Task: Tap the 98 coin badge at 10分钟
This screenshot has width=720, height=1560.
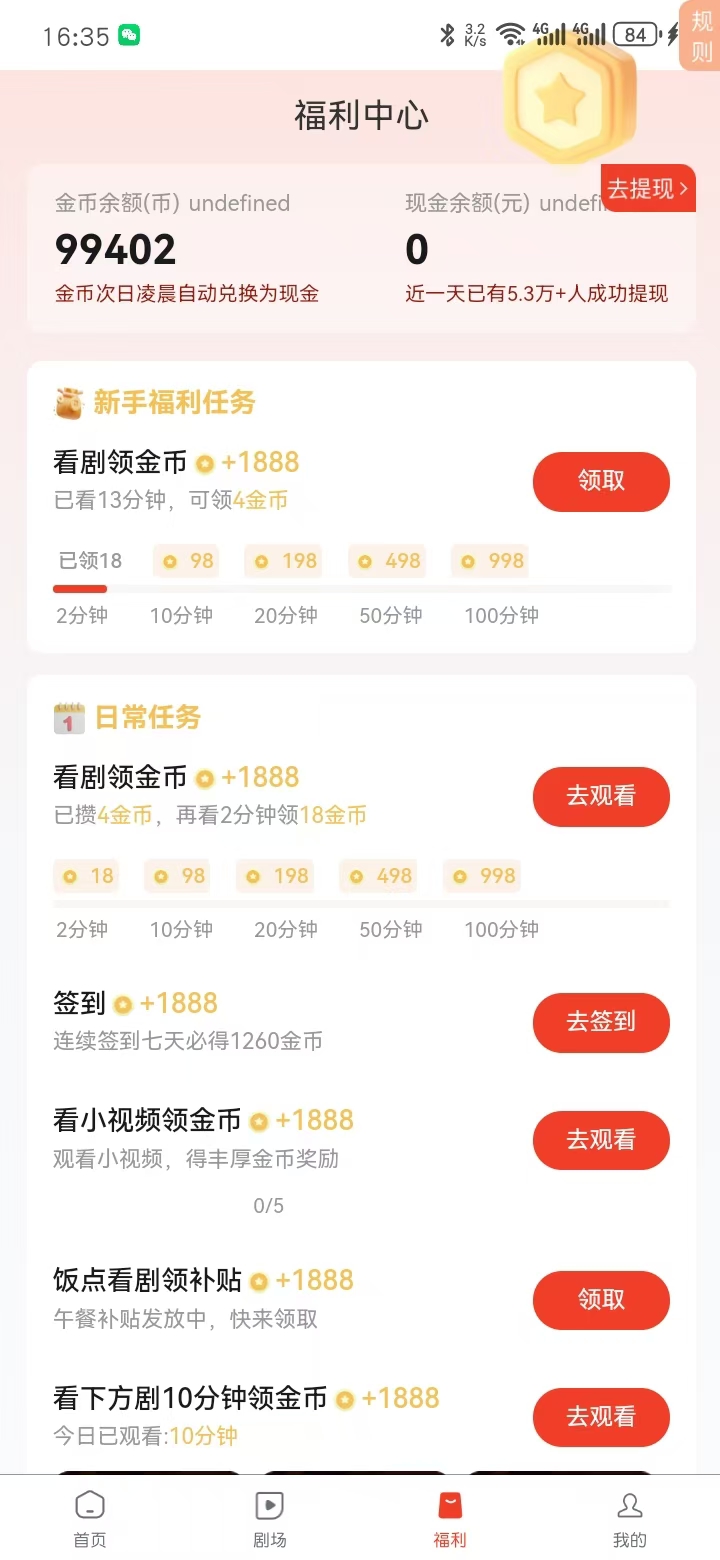Action: [186, 561]
